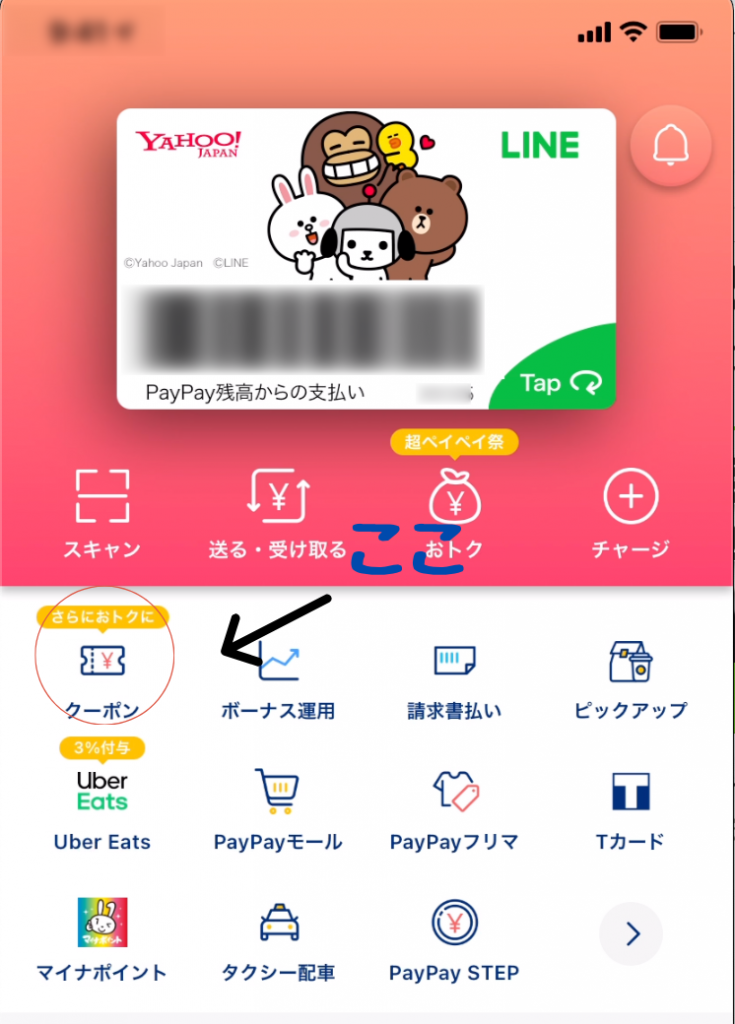Show more services with the chevron arrow
This screenshot has width=735, height=1024.
click(x=631, y=934)
